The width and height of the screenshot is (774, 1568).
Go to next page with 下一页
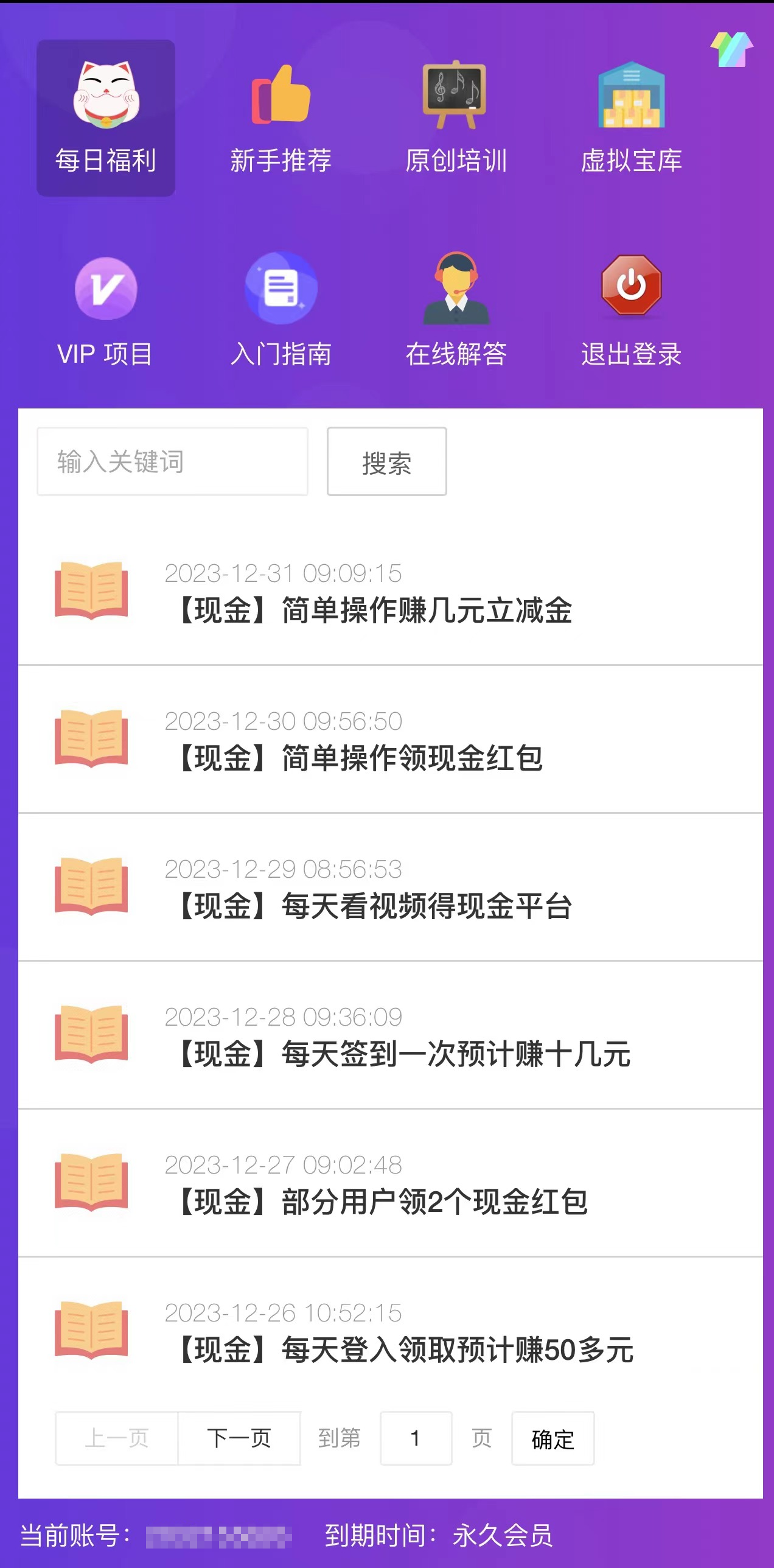coord(239,1438)
